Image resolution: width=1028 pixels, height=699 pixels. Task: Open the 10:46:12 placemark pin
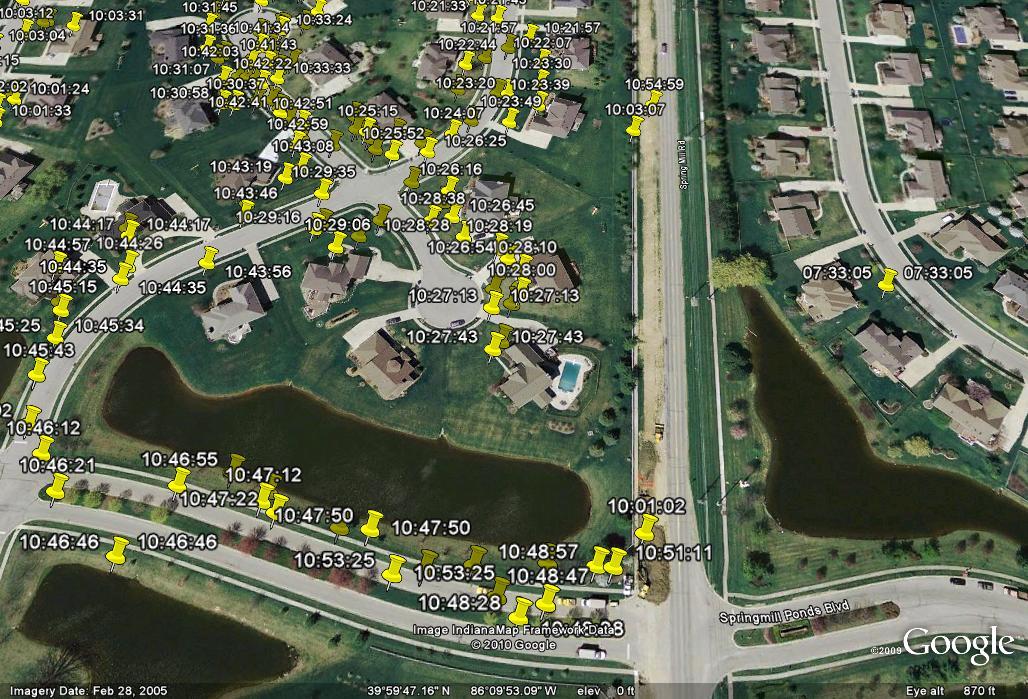click(43, 446)
